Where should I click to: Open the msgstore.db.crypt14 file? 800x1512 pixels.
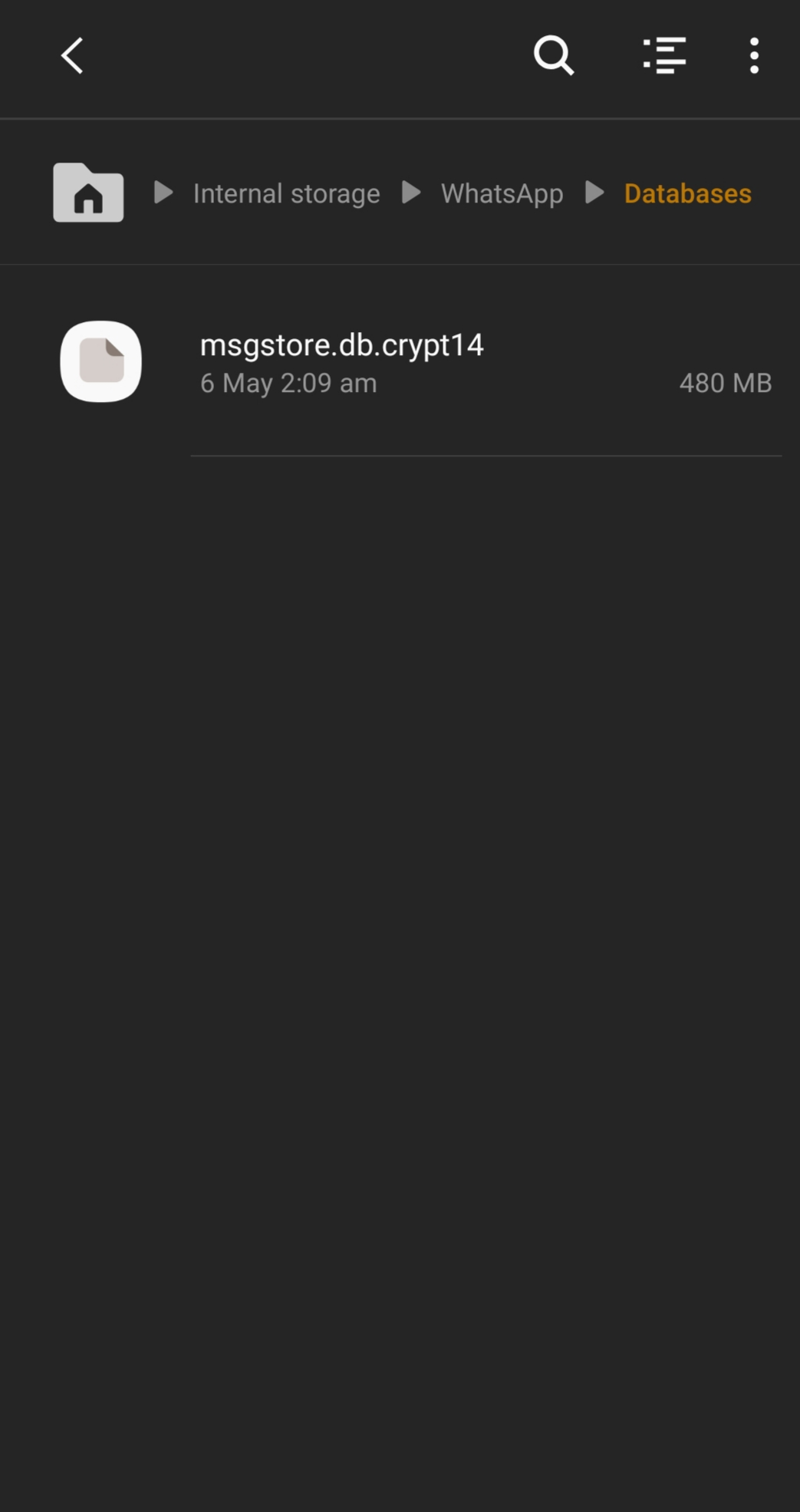(341, 361)
